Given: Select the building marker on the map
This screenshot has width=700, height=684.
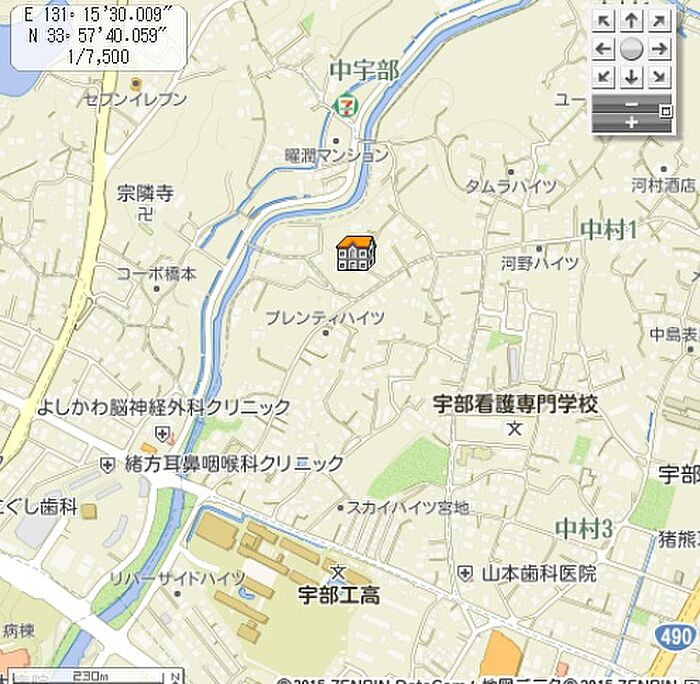Looking at the screenshot, I should pos(355,254).
